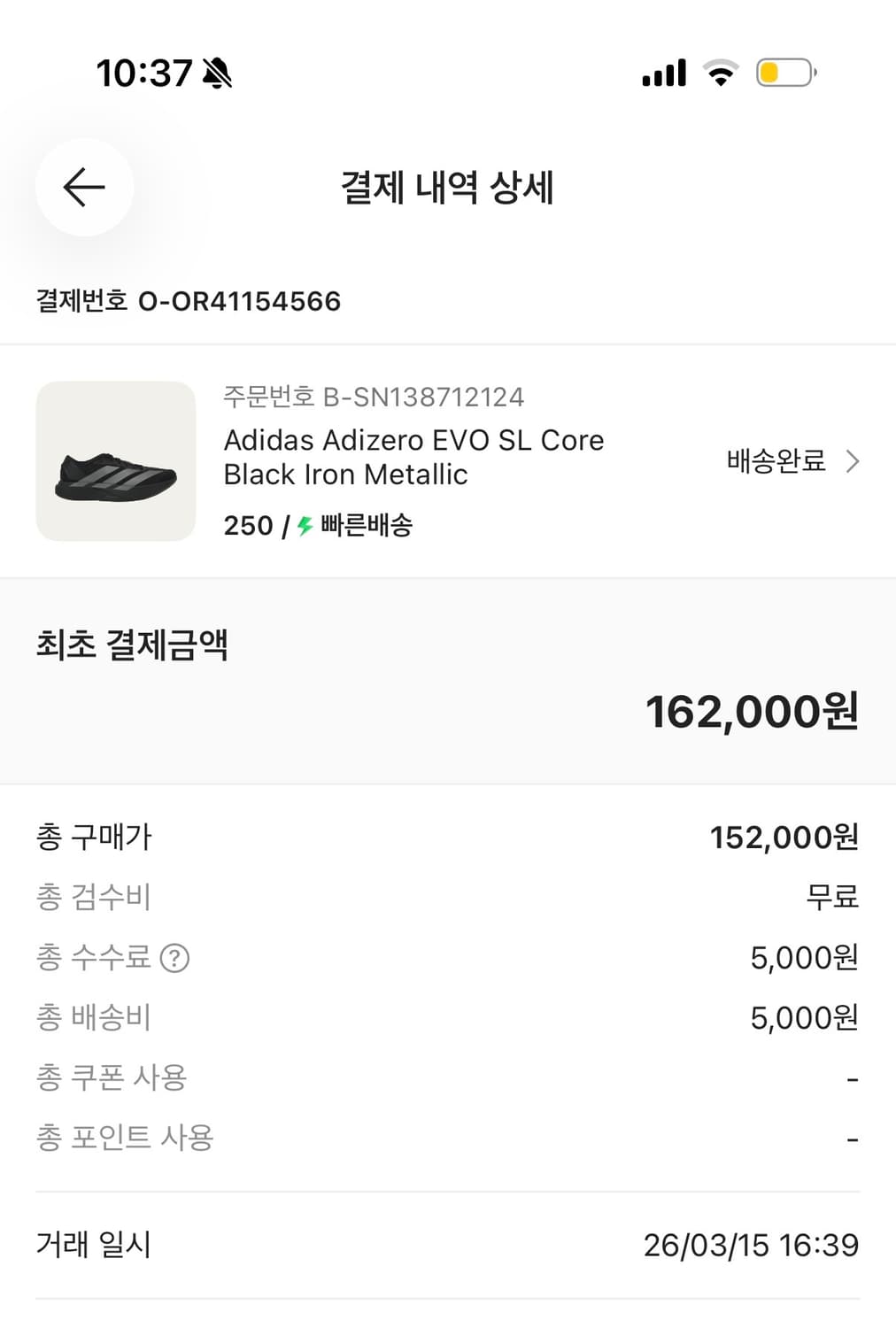Tap the muted notification bell icon

(215, 74)
